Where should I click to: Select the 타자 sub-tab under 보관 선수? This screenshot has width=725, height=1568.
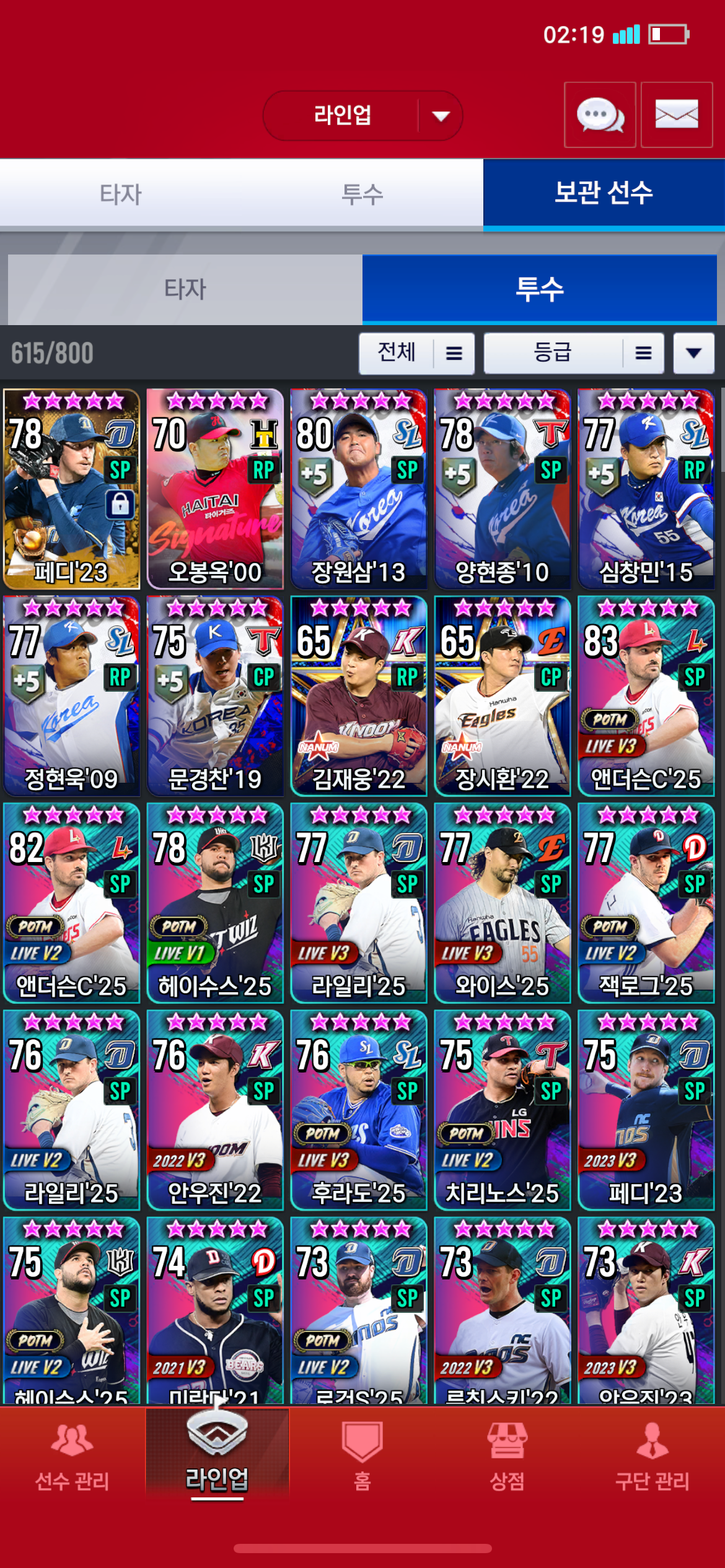[185, 289]
